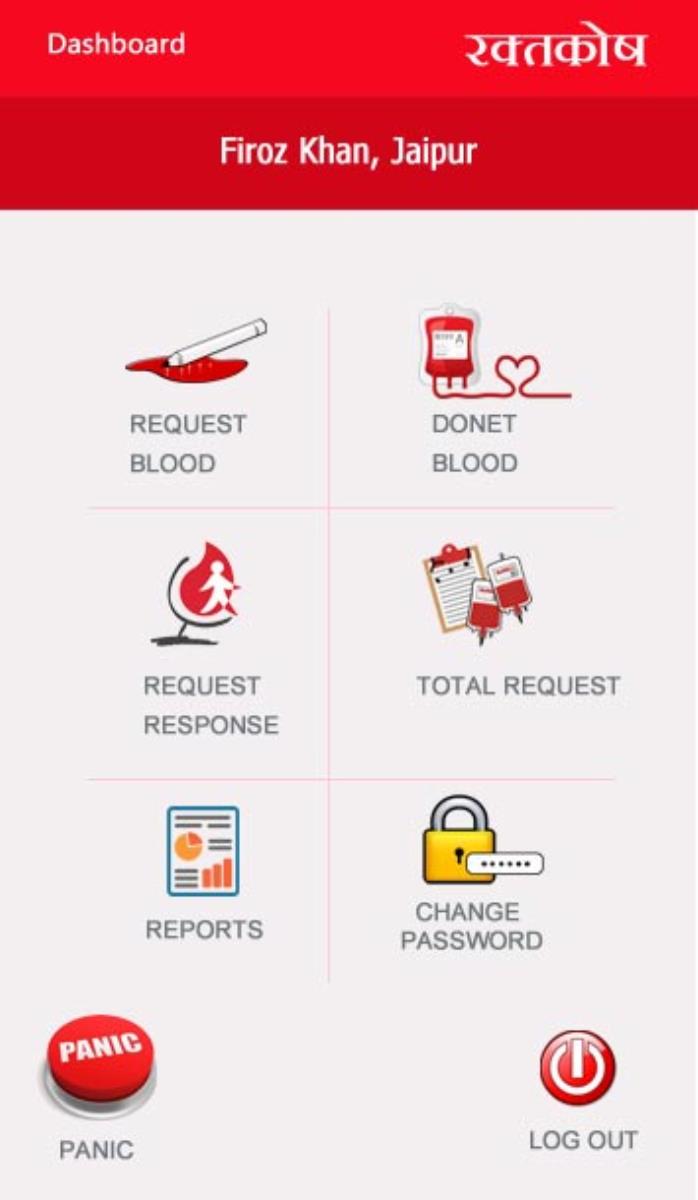Open the Request Blood option

pyautogui.click(x=197, y=396)
